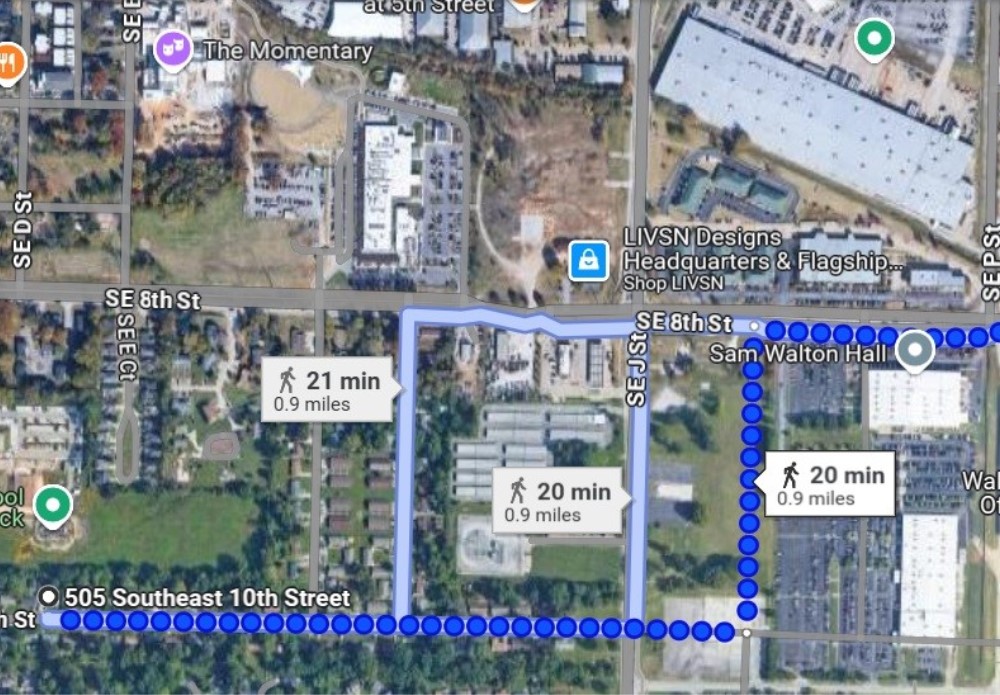Screen dimensions: 1000x695
Task: Open The Momentary place pin
Action: point(173,48)
